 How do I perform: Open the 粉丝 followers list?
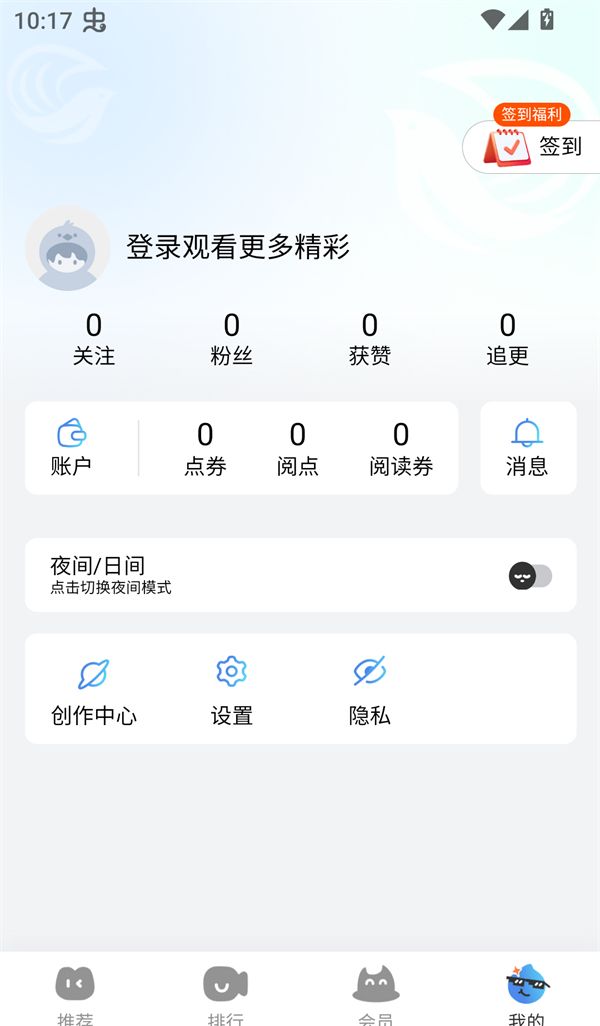pos(232,339)
